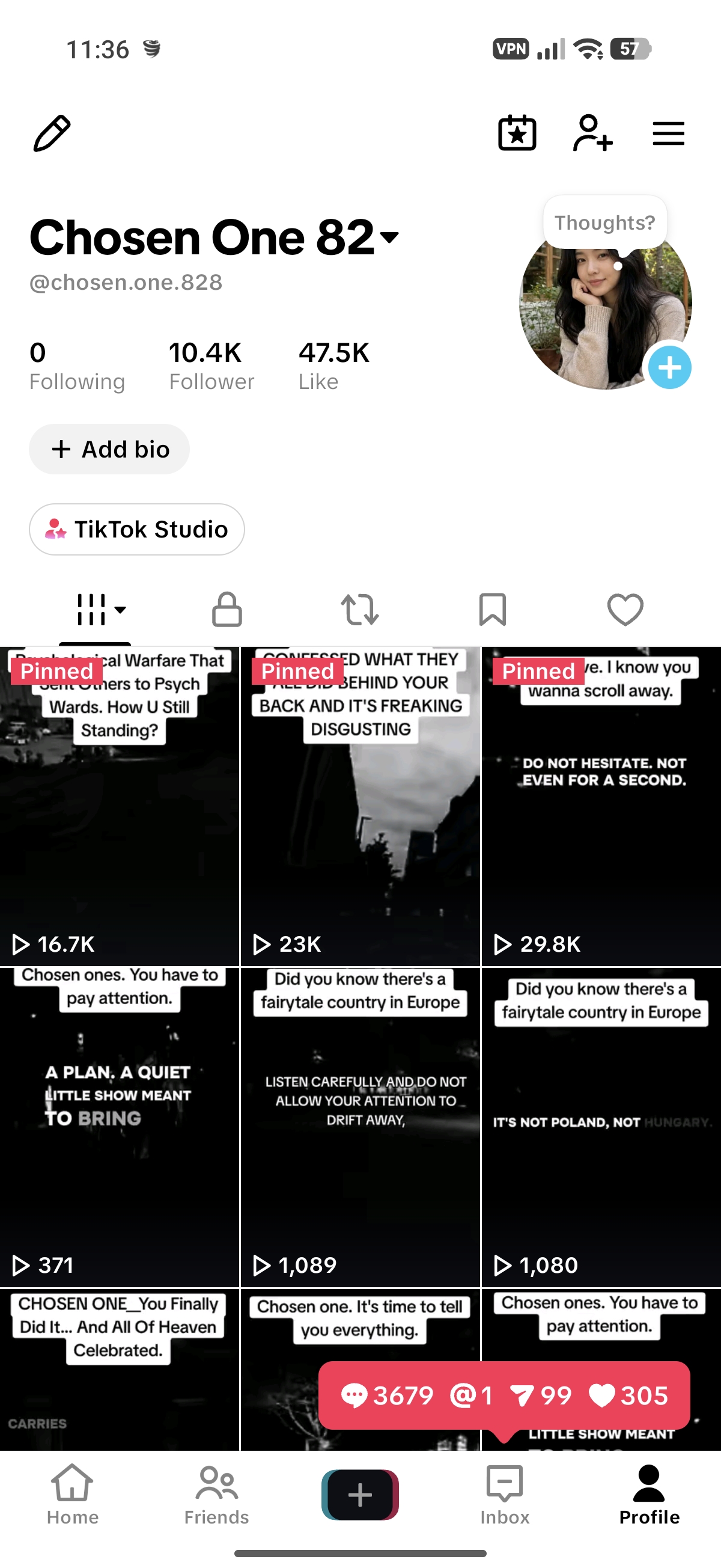The image size is (721, 1568).
Task: Switch to the liked videos heart tab
Action: [625, 609]
